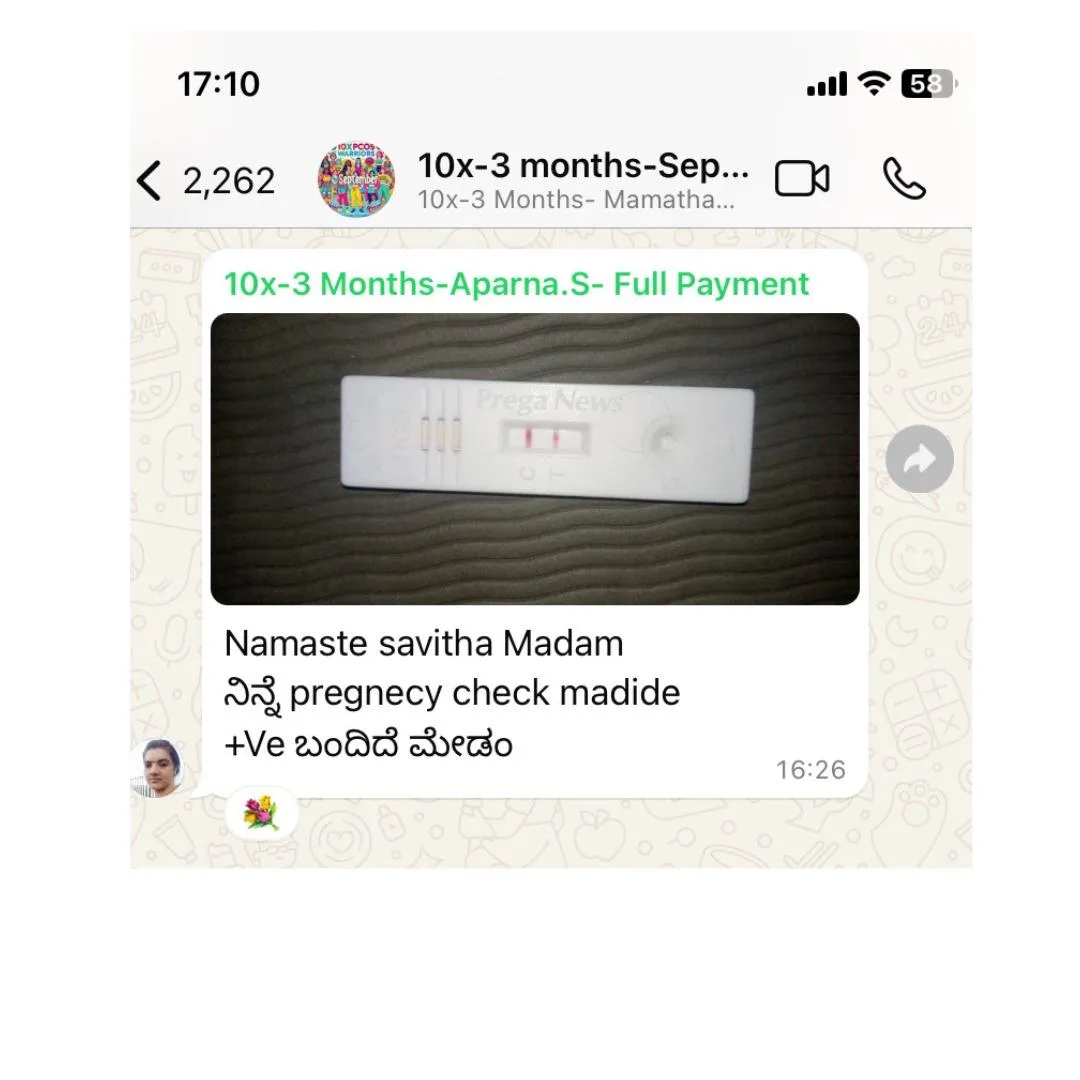This screenshot has width=1080, height=1080.
Task: Open the 10x-3 months-Sep group info
Action: click(x=581, y=180)
